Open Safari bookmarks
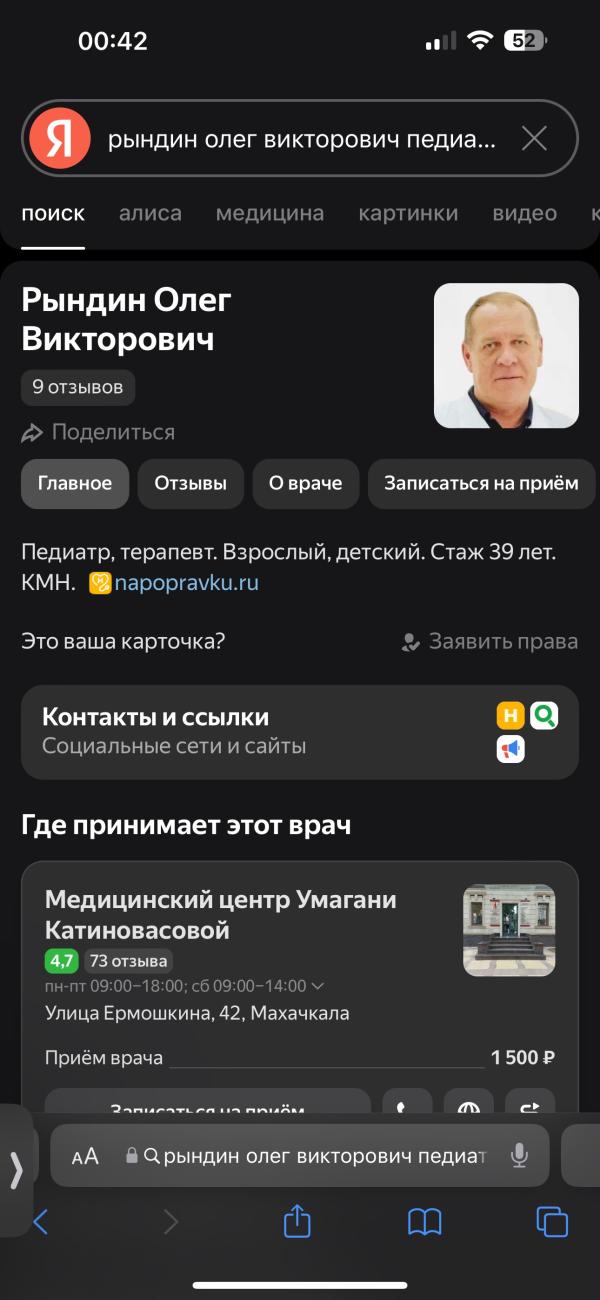The width and height of the screenshot is (600, 1300). [425, 1221]
